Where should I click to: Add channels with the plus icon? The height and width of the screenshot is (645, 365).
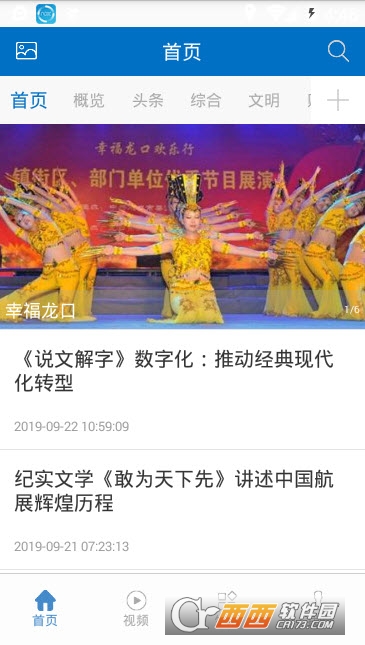click(338, 100)
